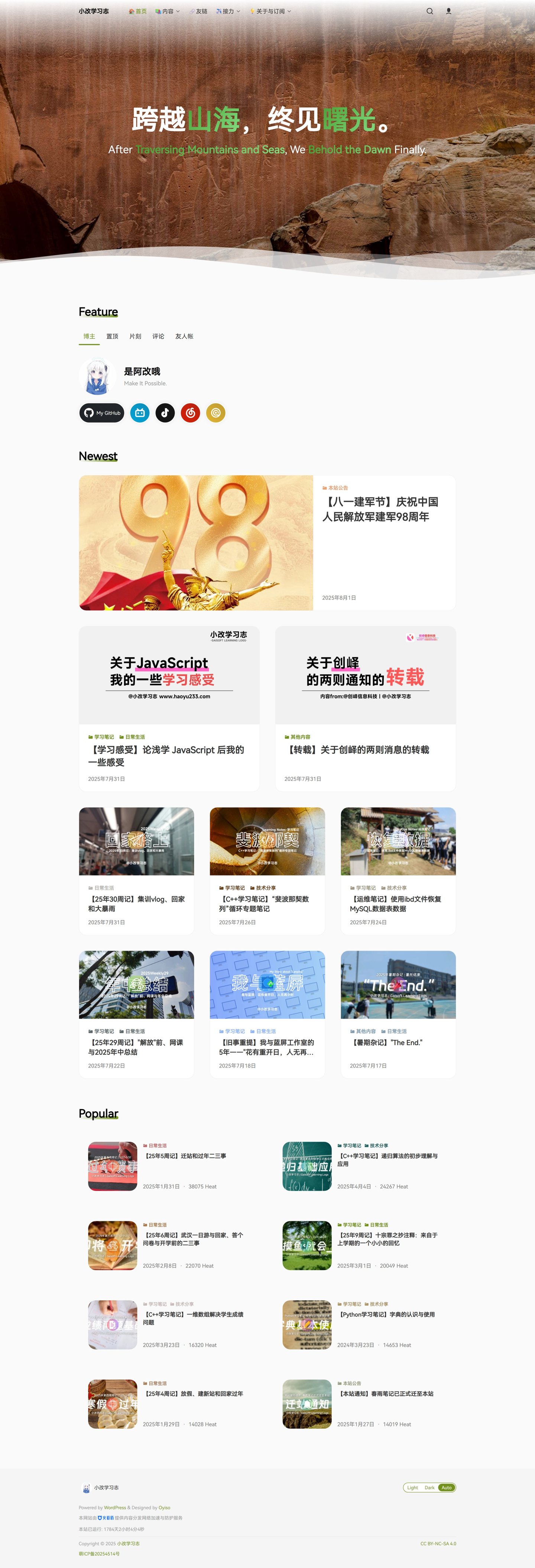Open the 八一建军节 98周年 post
535x1568 pixels.
(380, 509)
